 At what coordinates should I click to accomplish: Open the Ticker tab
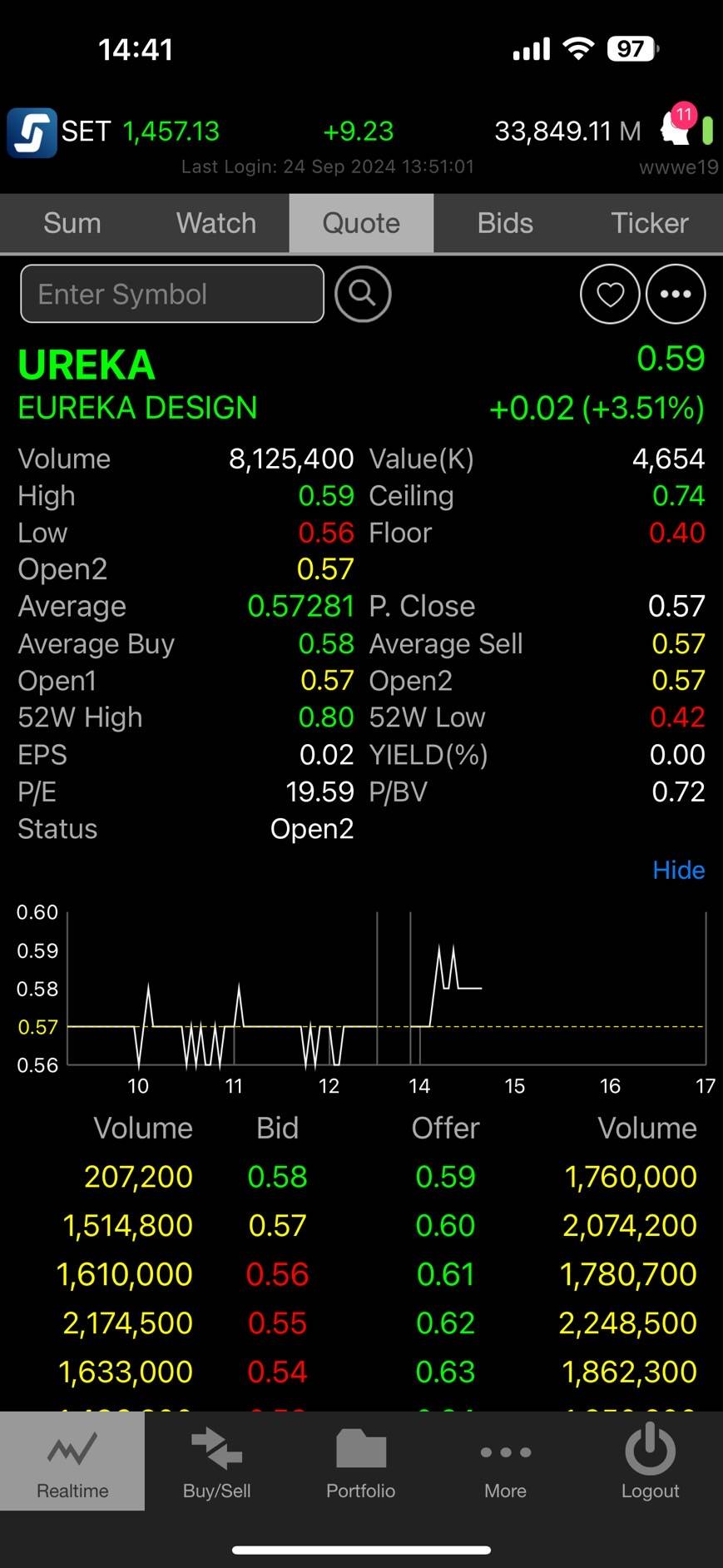[x=650, y=223]
